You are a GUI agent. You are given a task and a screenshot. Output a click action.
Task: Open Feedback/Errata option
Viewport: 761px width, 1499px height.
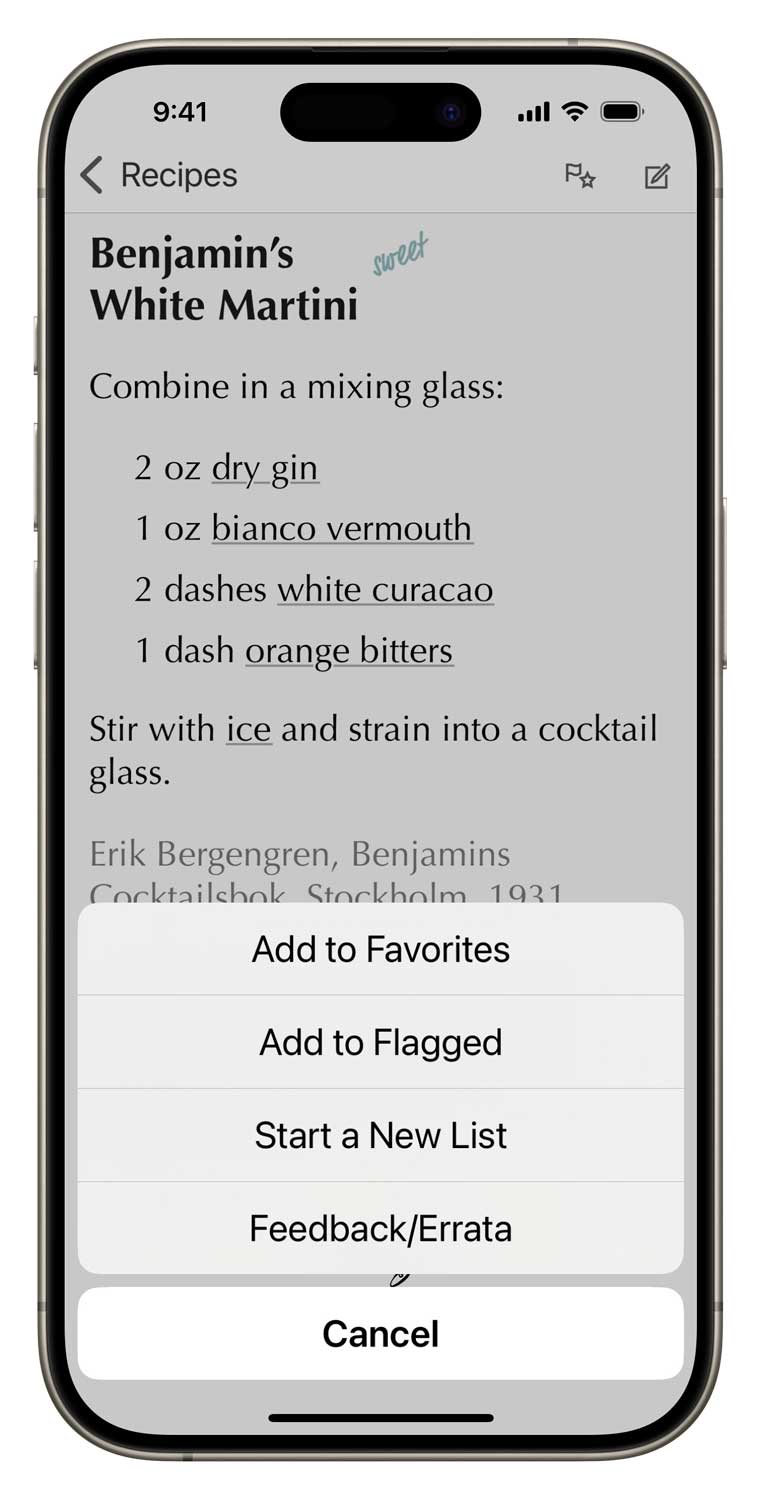(380, 1228)
